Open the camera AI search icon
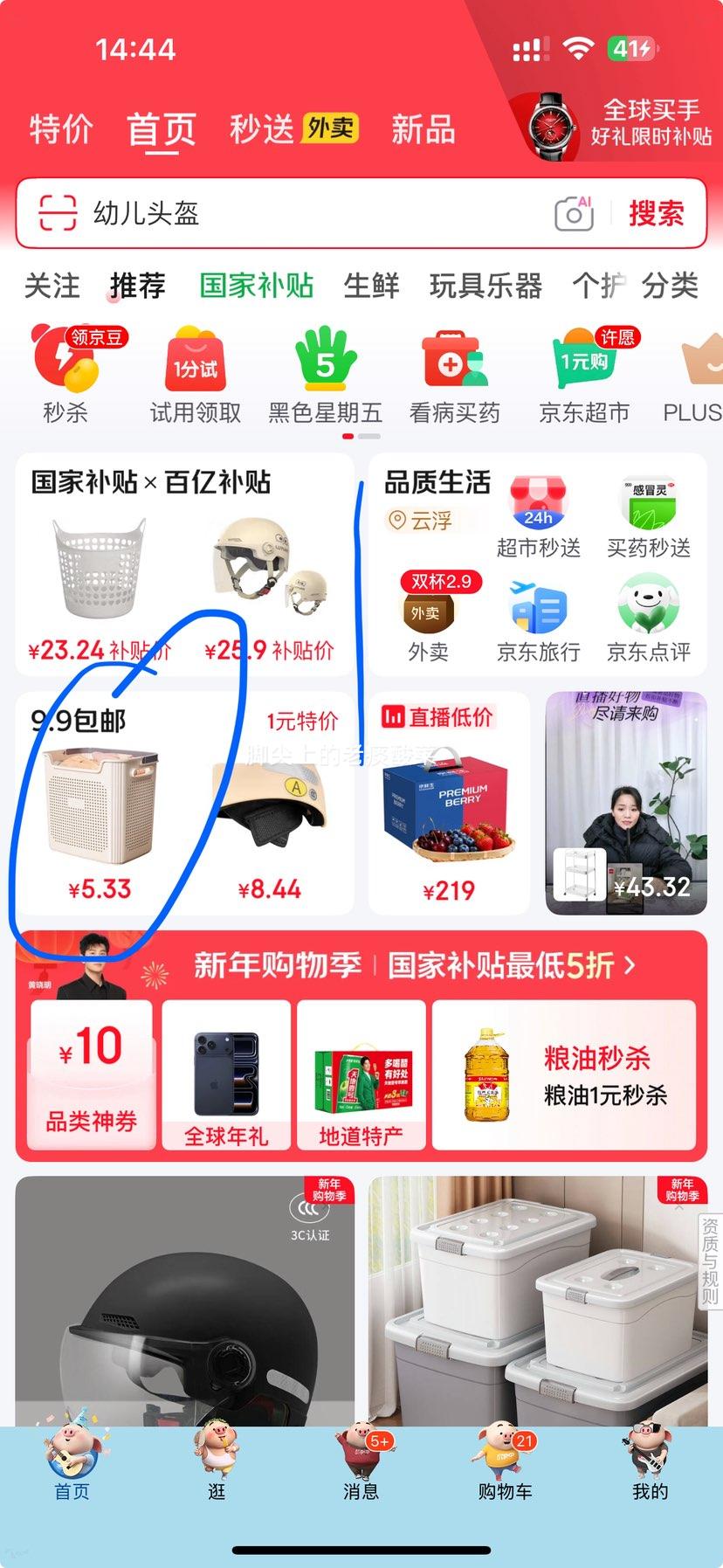 [x=574, y=212]
